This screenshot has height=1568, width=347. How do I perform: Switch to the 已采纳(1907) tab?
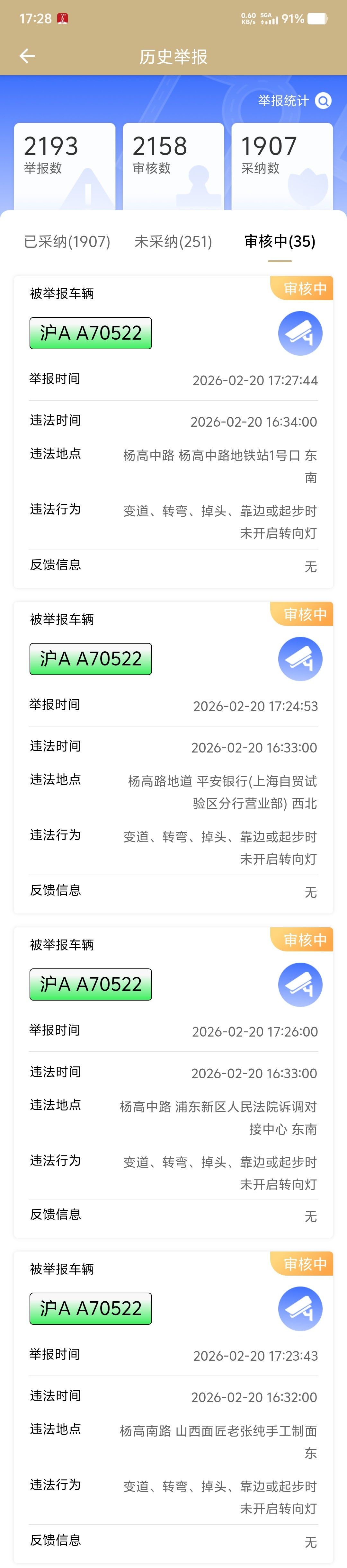pos(67,242)
